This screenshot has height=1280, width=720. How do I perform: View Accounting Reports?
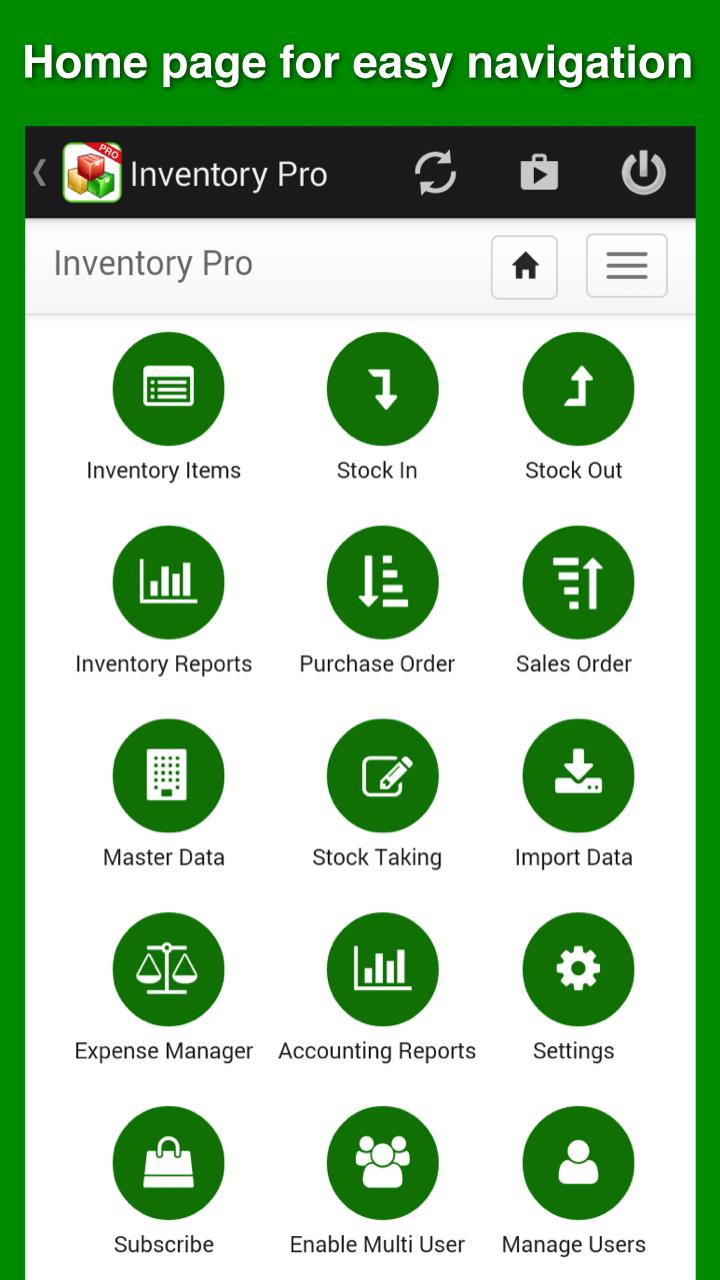tap(382, 969)
